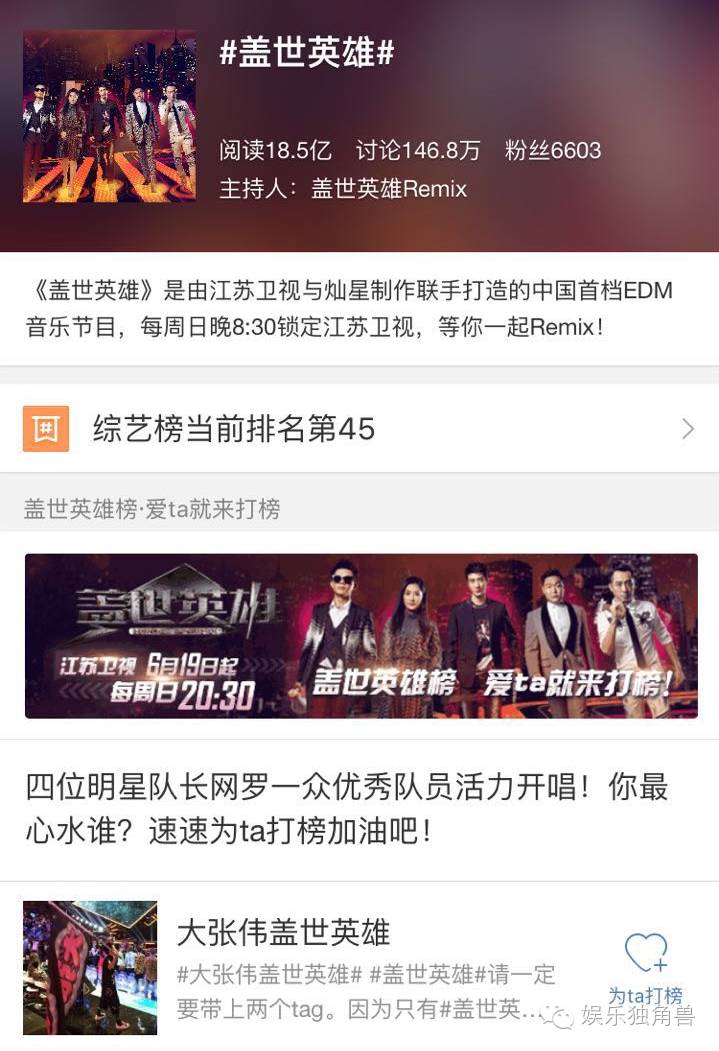Open the 综艺榜当前排名第45 ranking row

(359, 429)
